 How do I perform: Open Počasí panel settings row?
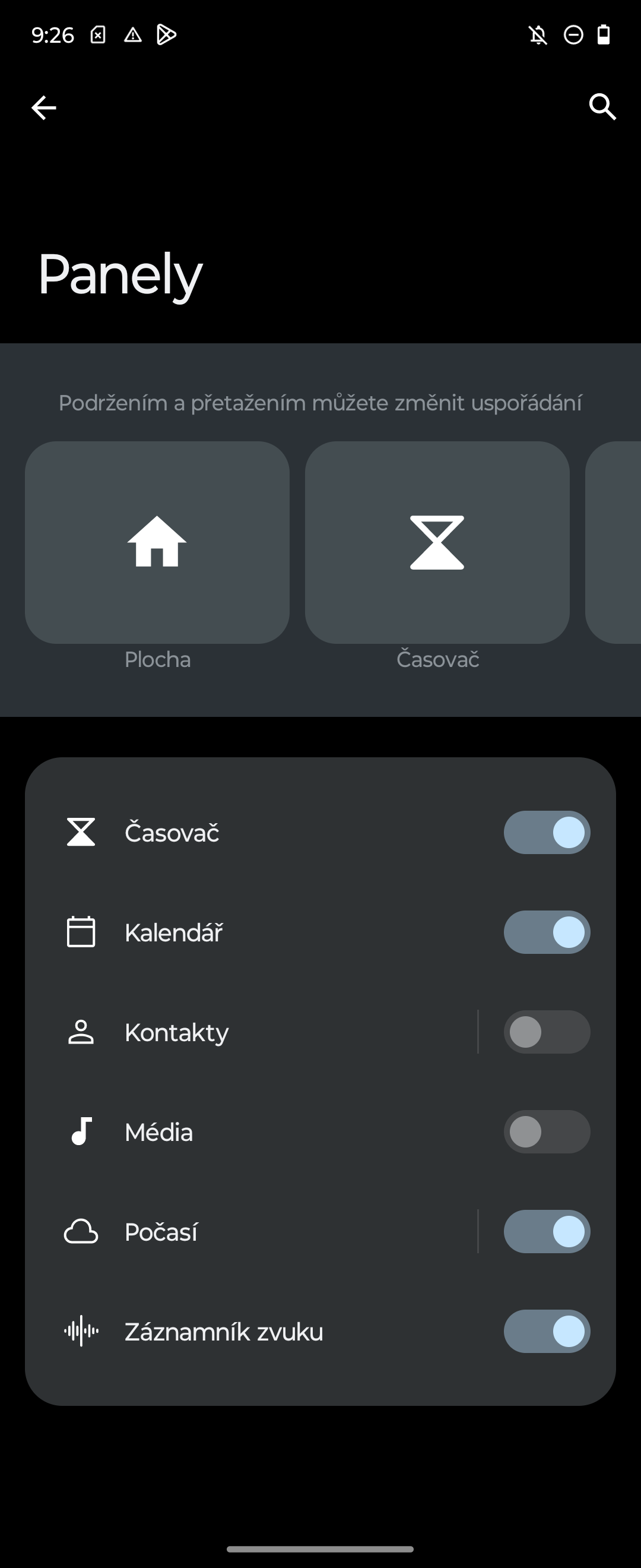[x=255, y=1231]
